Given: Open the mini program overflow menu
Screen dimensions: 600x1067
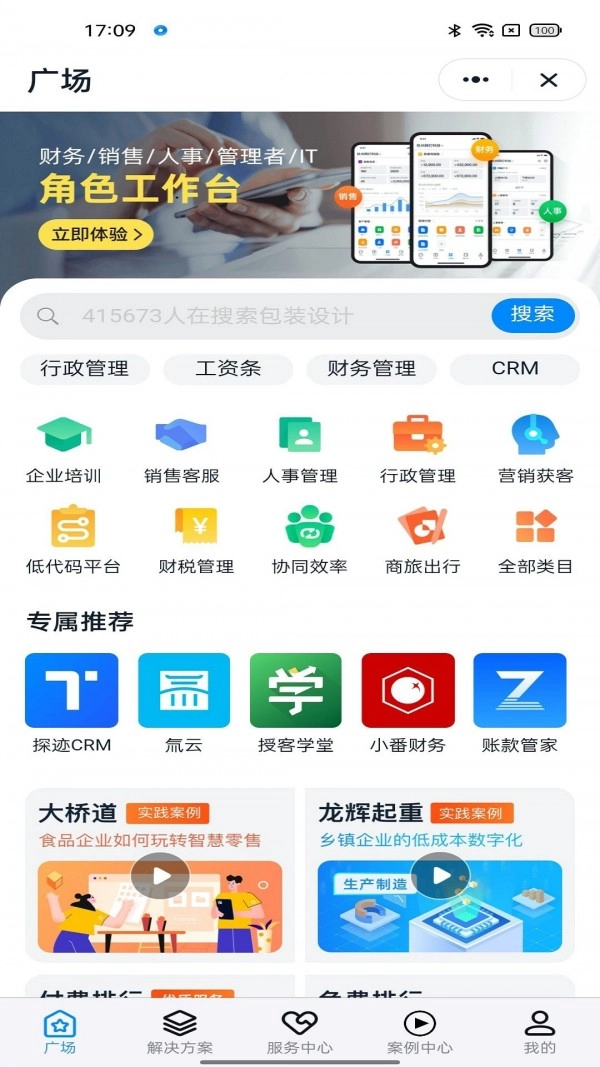Looking at the screenshot, I should click(476, 80).
